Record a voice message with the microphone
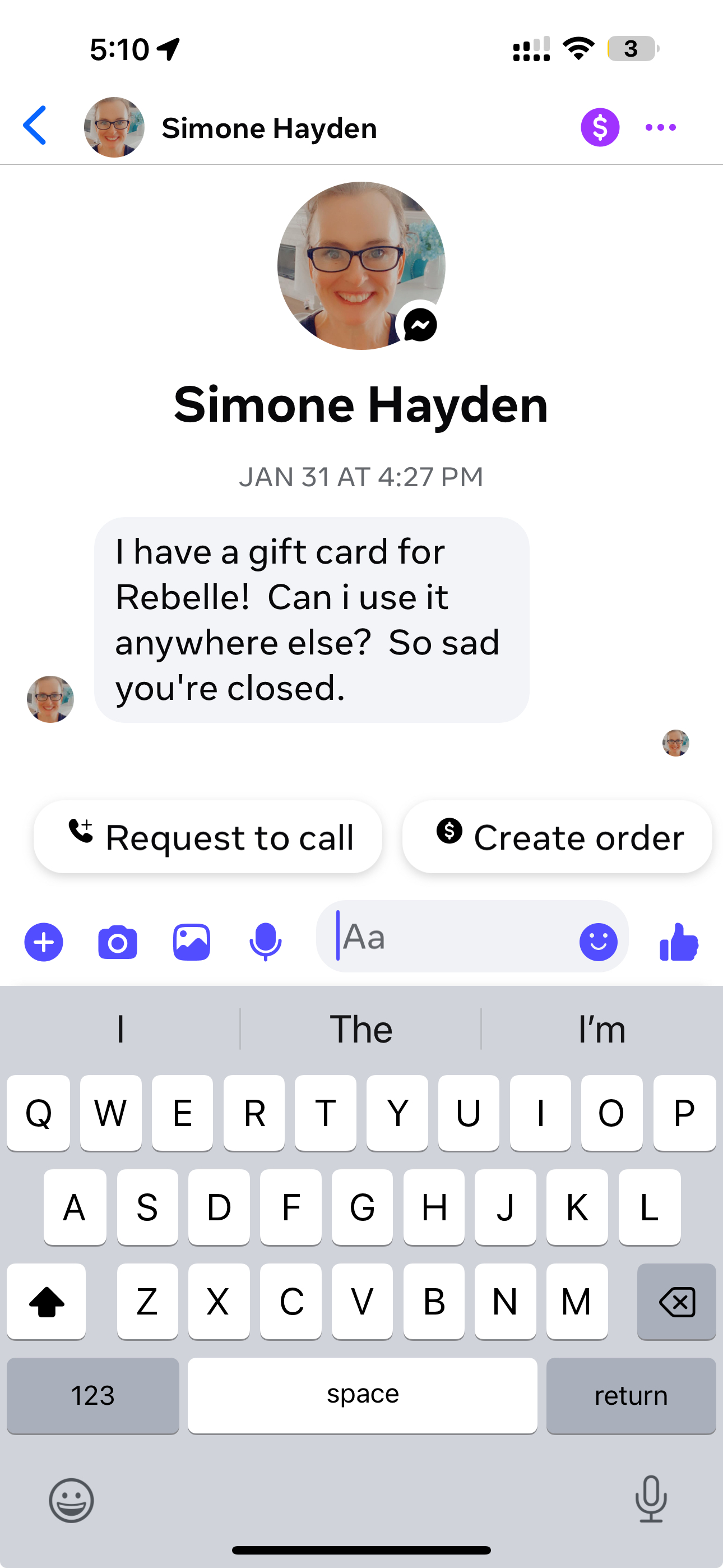The width and height of the screenshot is (723, 1568). pos(265,942)
